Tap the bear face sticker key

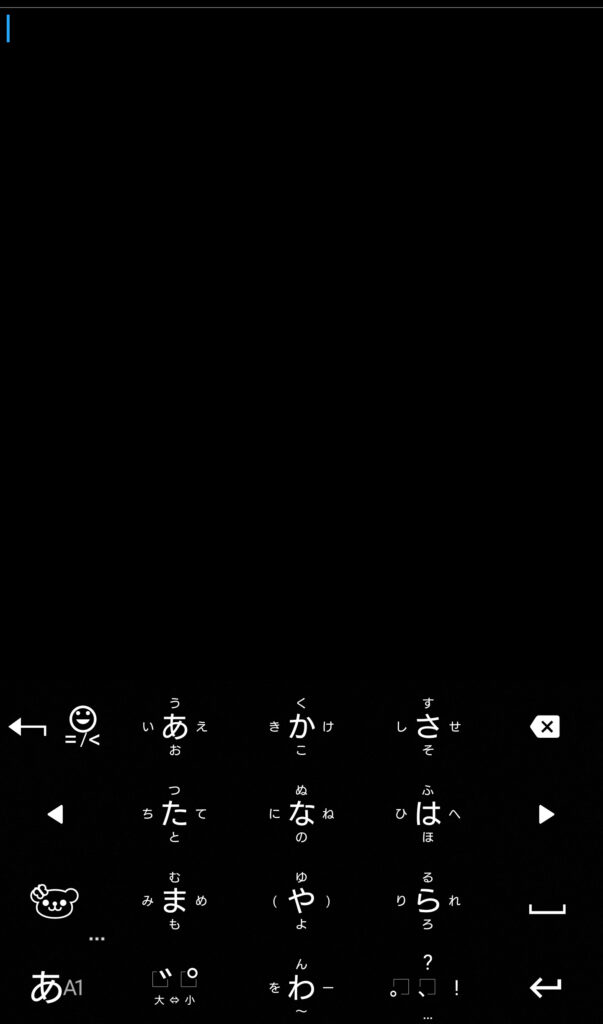(55, 901)
